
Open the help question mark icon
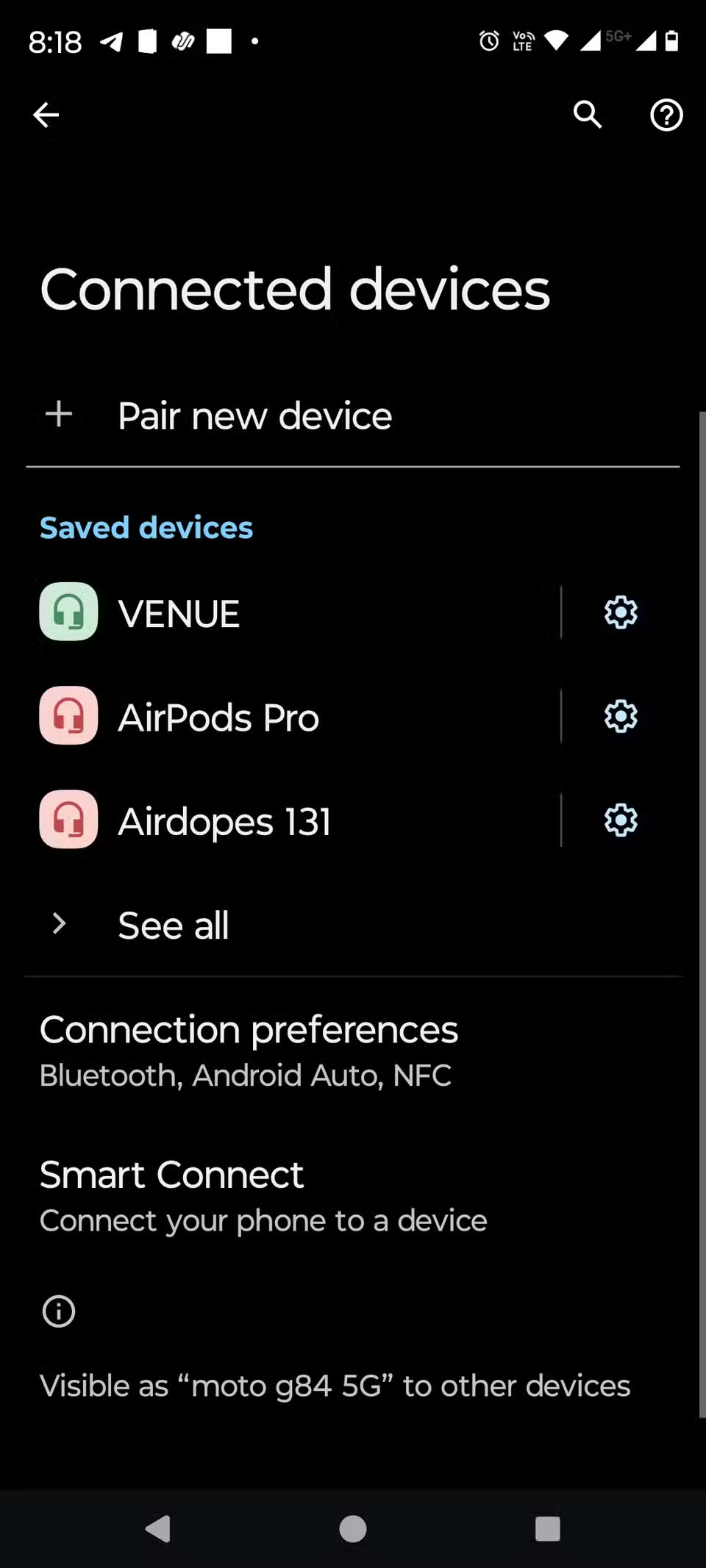[666, 115]
